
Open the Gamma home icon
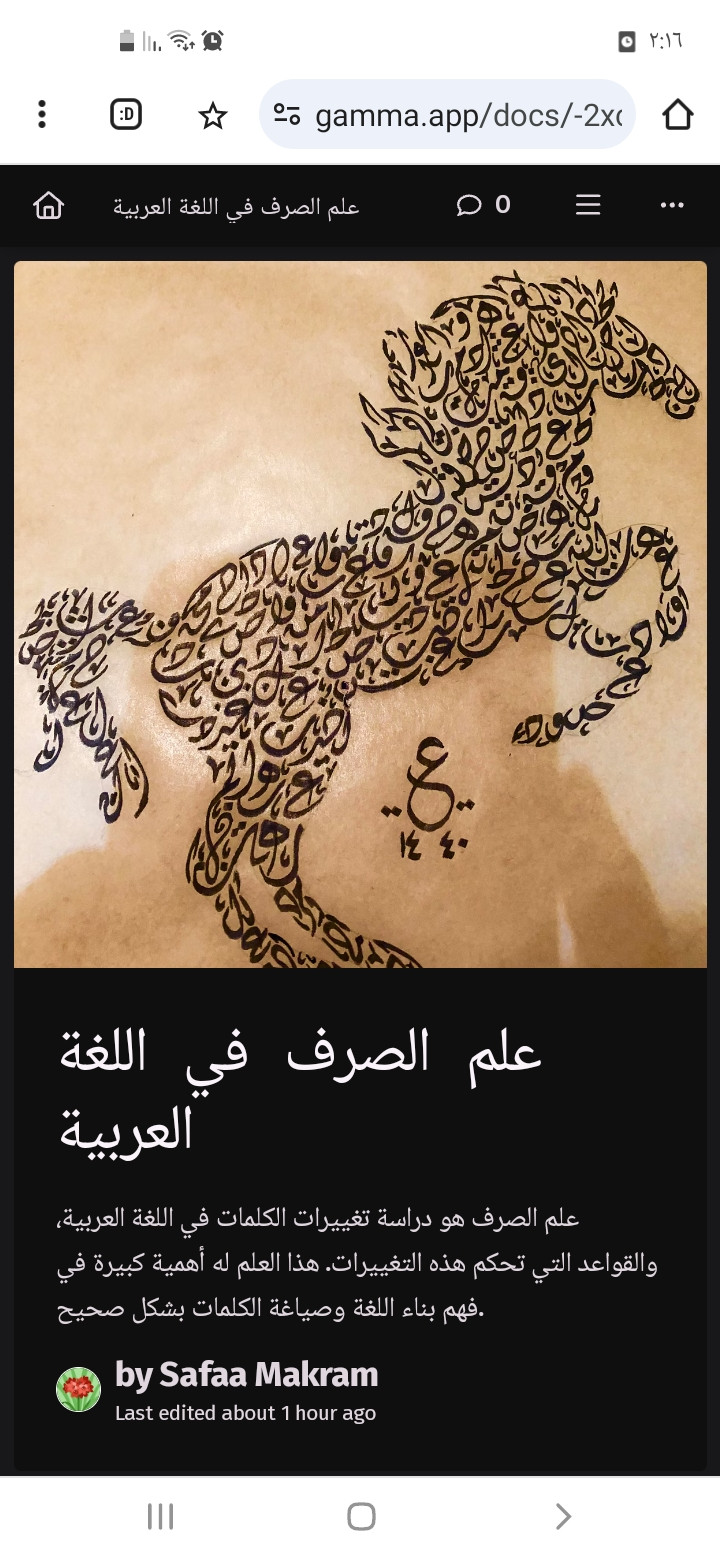point(48,206)
